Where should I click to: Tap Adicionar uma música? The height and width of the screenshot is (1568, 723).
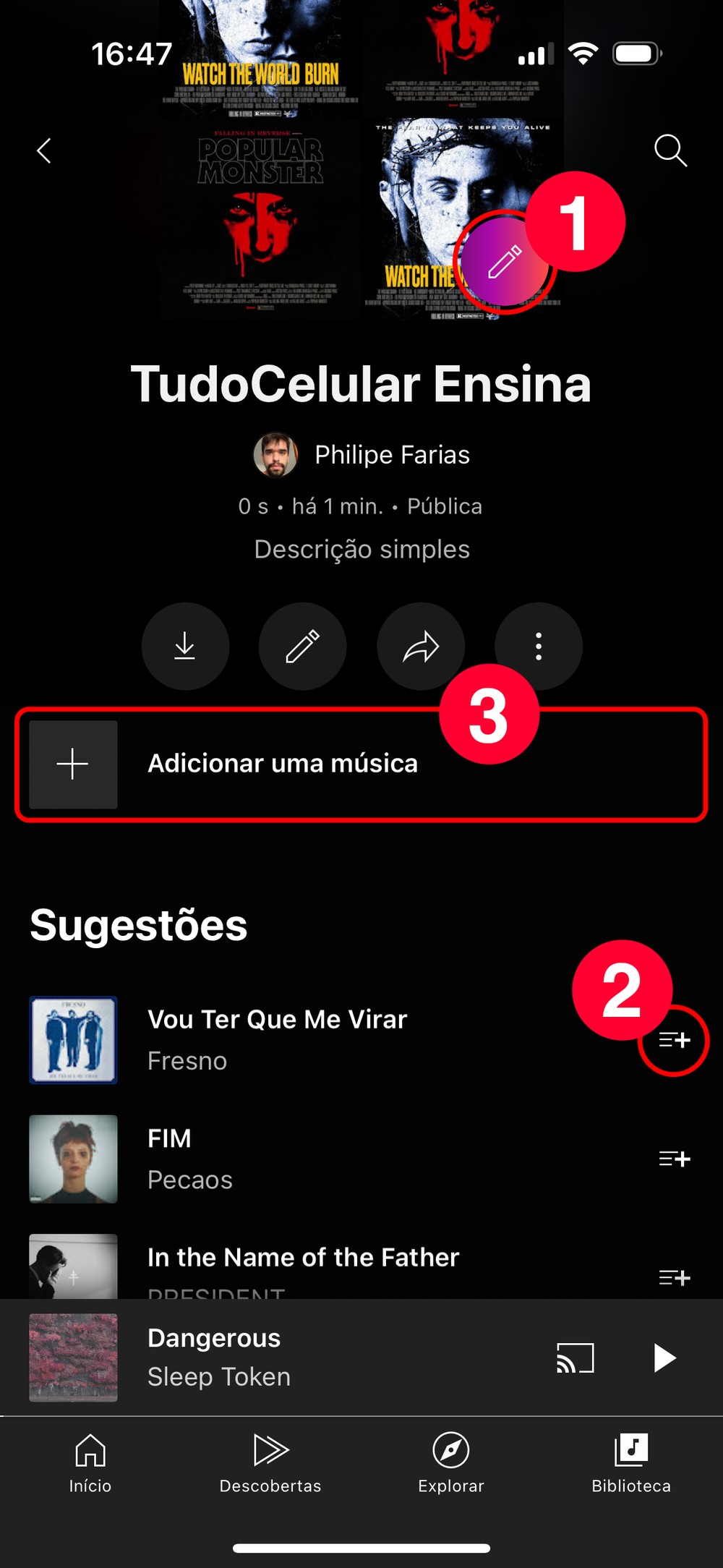(x=282, y=764)
